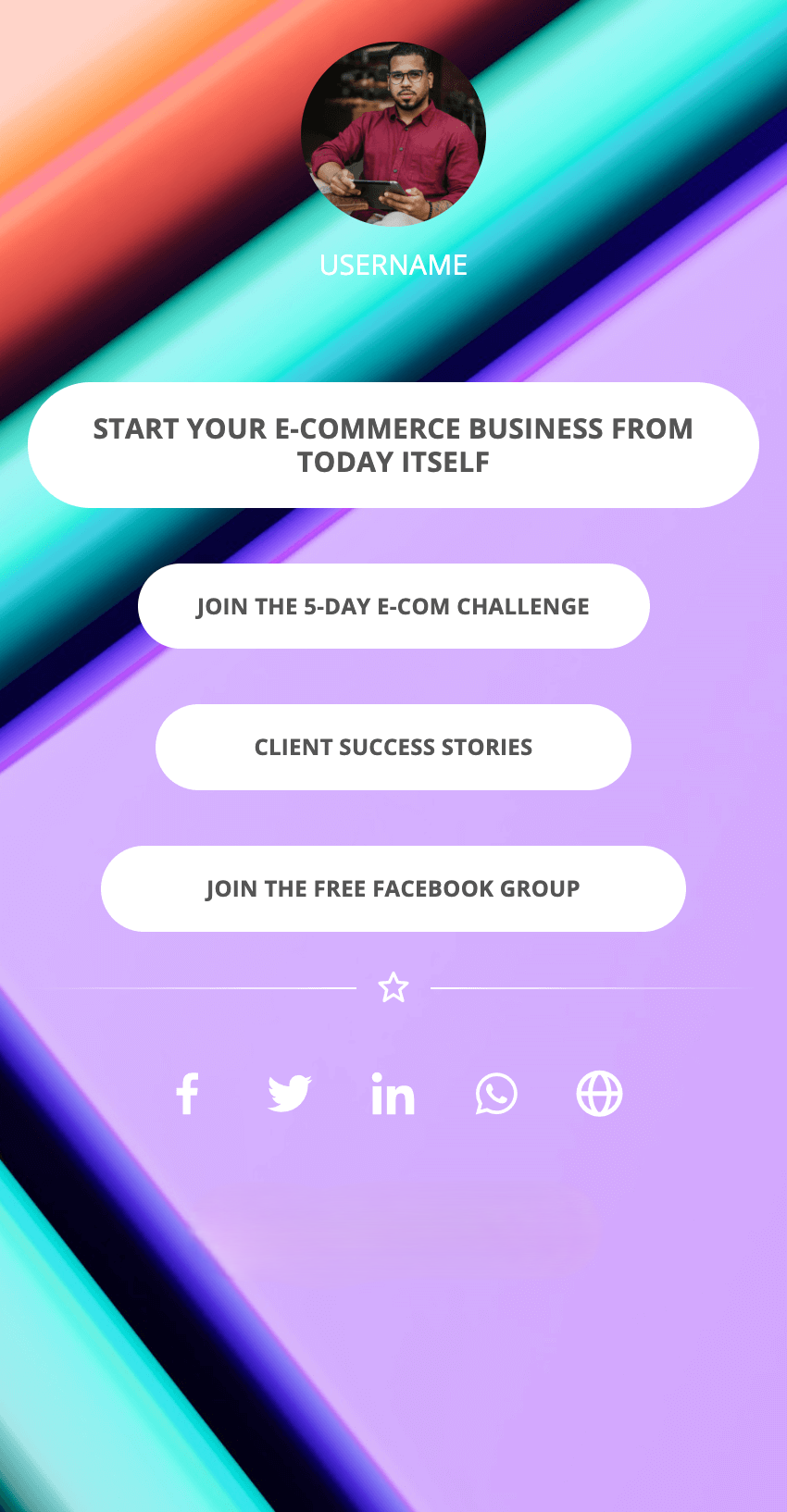Open Join the 5-Day E-Com Challenge link
787x1512 pixels.
point(393,606)
